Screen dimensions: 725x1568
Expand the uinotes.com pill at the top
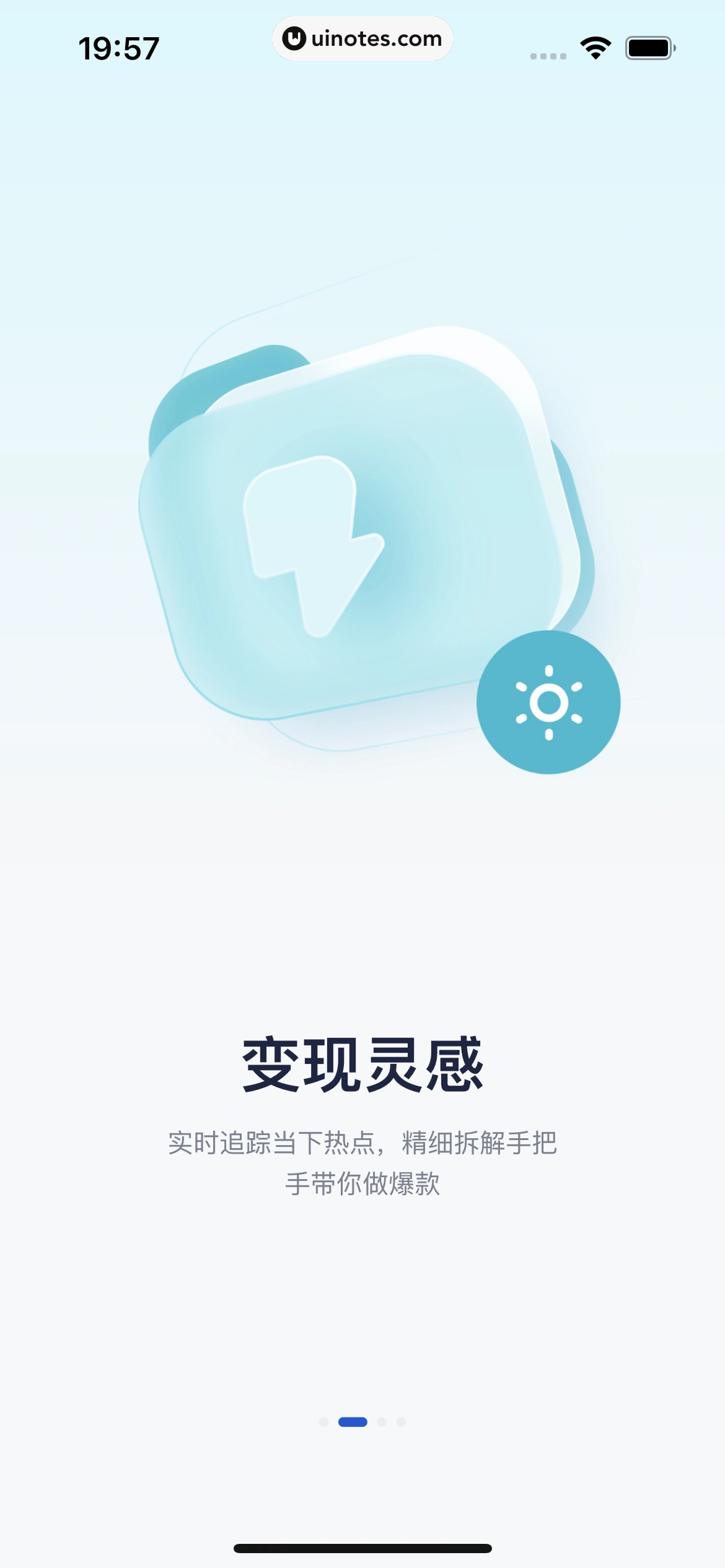tap(362, 38)
